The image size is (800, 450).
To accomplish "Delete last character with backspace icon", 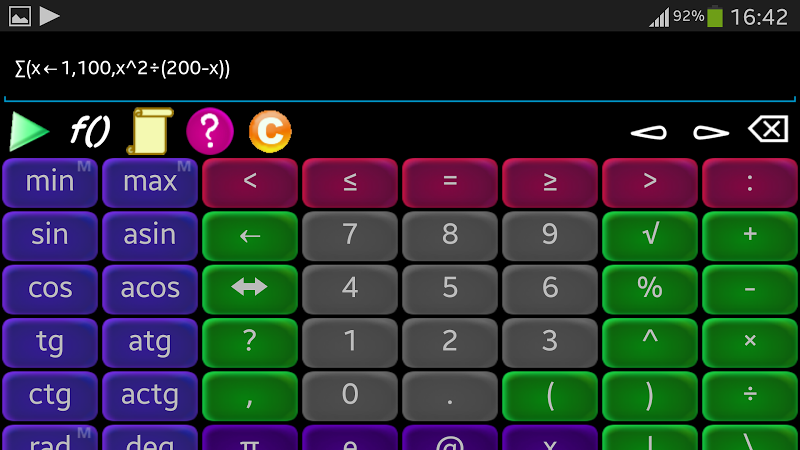I will click(768, 130).
